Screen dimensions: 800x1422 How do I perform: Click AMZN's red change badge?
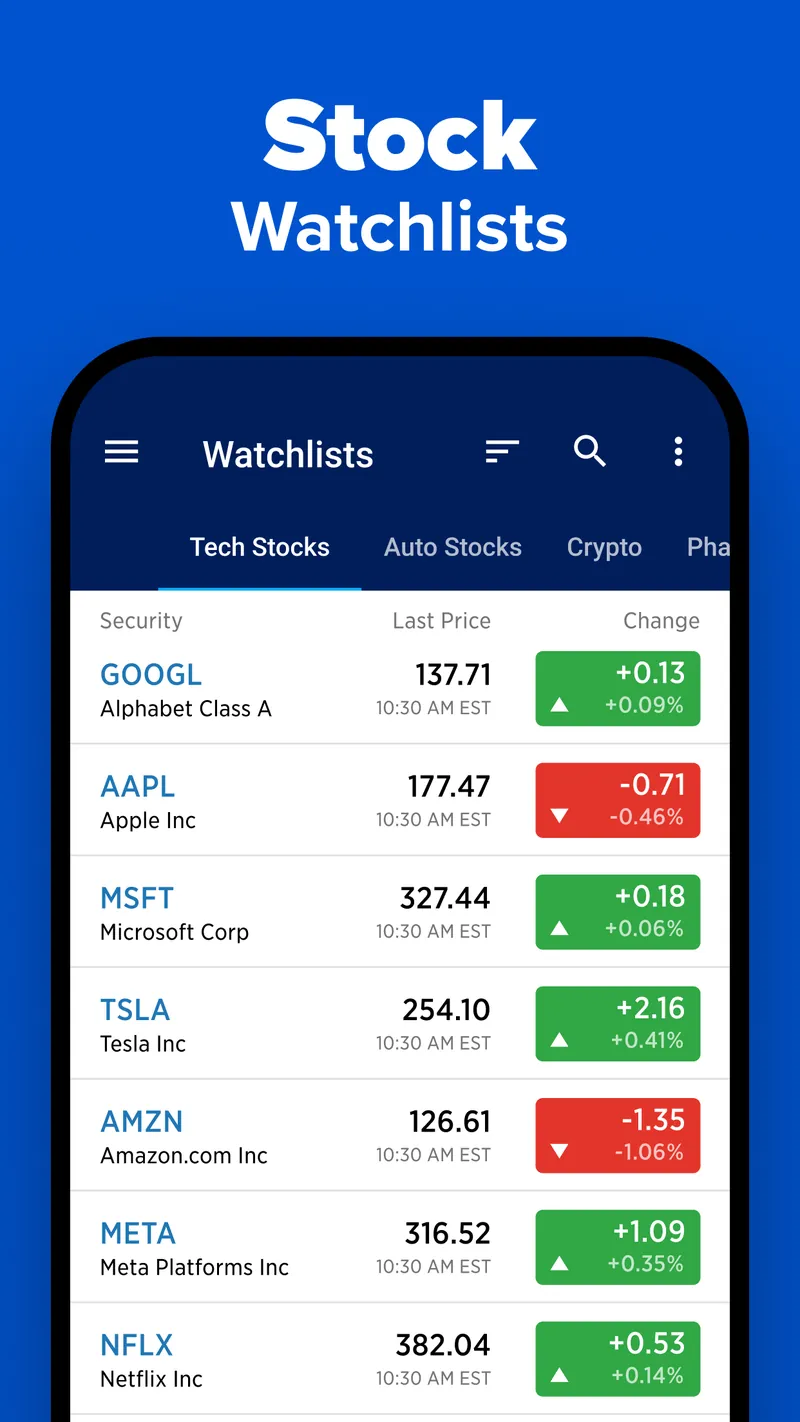(x=617, y=1135)
